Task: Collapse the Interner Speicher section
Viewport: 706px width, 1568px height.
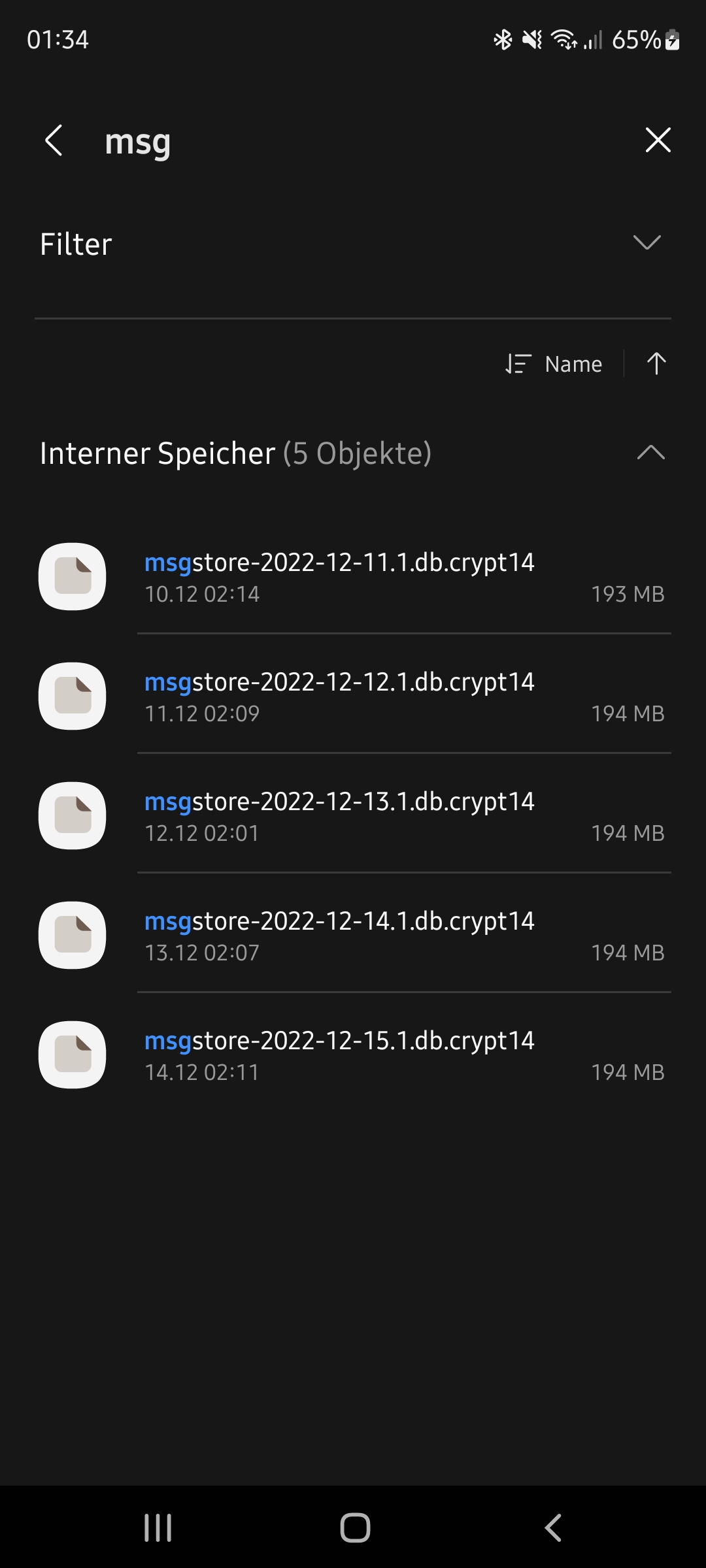Action: click(x=650, y=453)
